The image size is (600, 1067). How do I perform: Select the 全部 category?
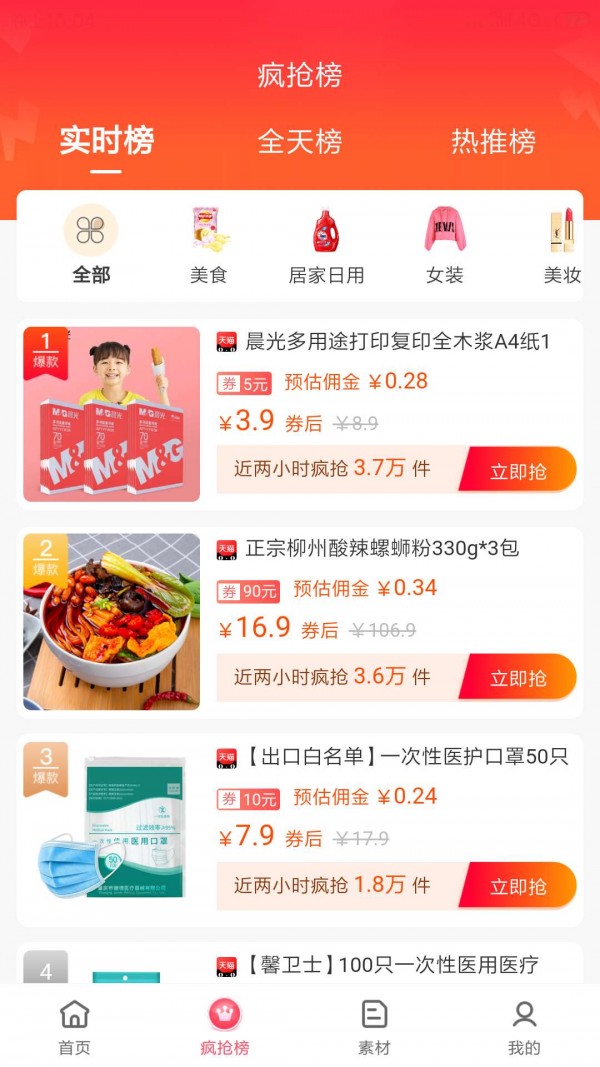pyautogui.click(x=91, y=245)
